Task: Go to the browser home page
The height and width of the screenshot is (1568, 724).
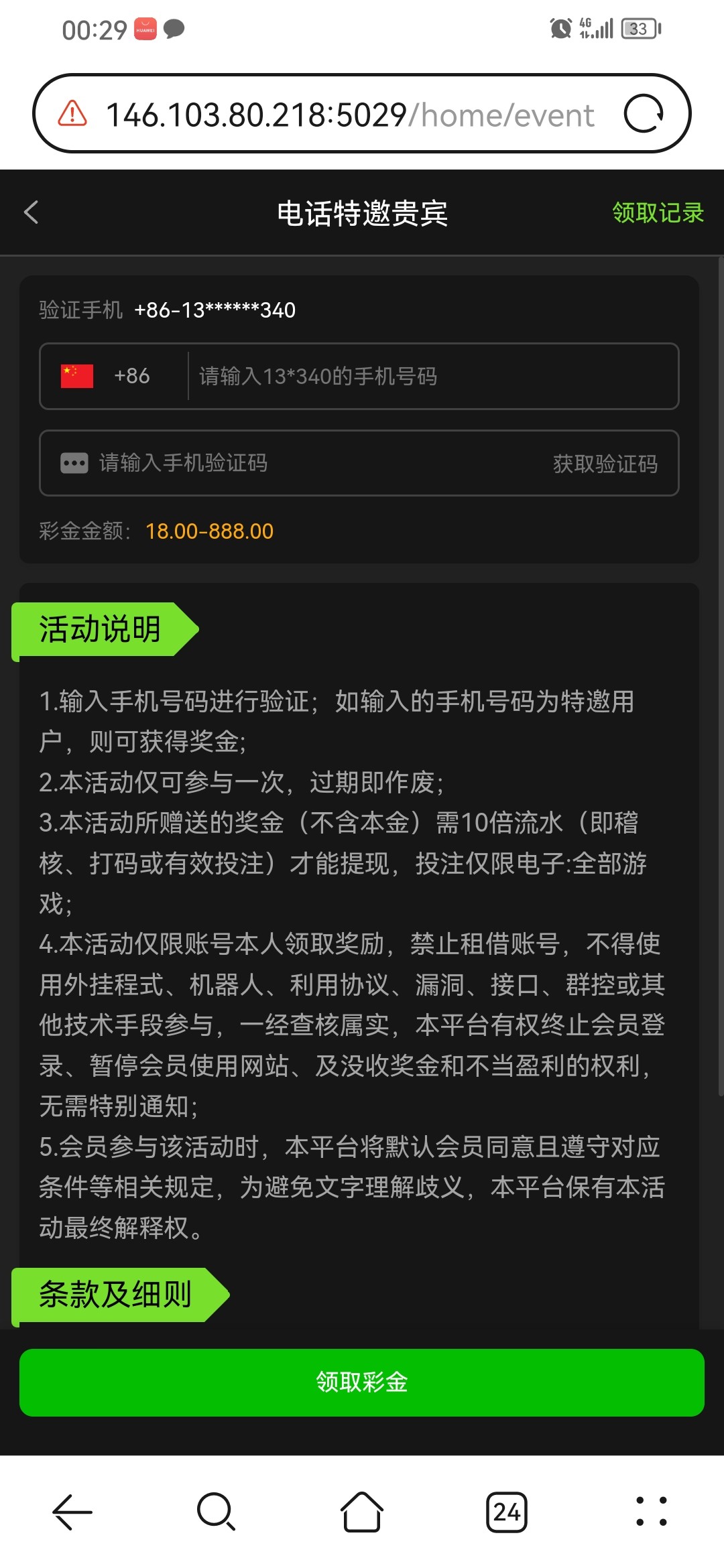Action: tap(362, 1512)
